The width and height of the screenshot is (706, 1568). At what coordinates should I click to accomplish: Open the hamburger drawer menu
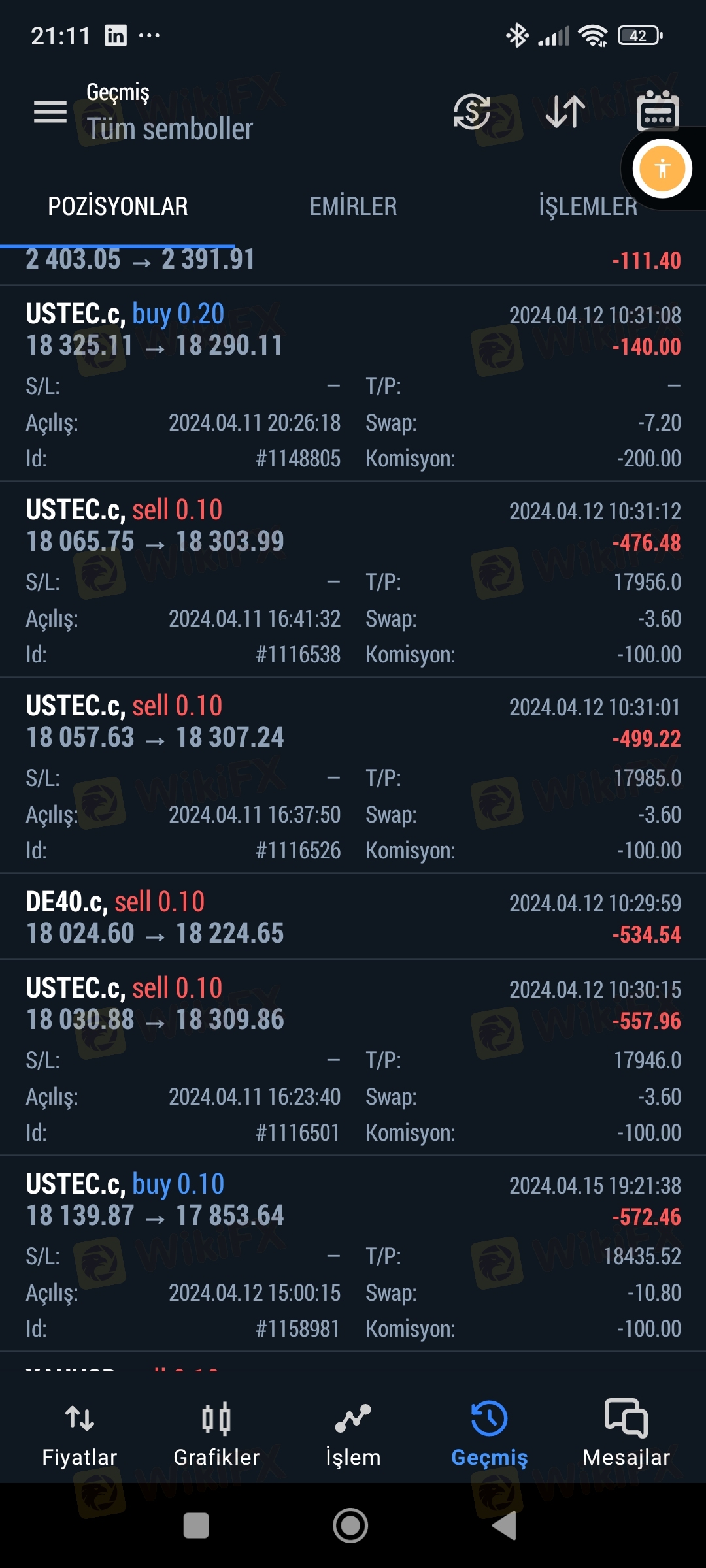(50, 112)
